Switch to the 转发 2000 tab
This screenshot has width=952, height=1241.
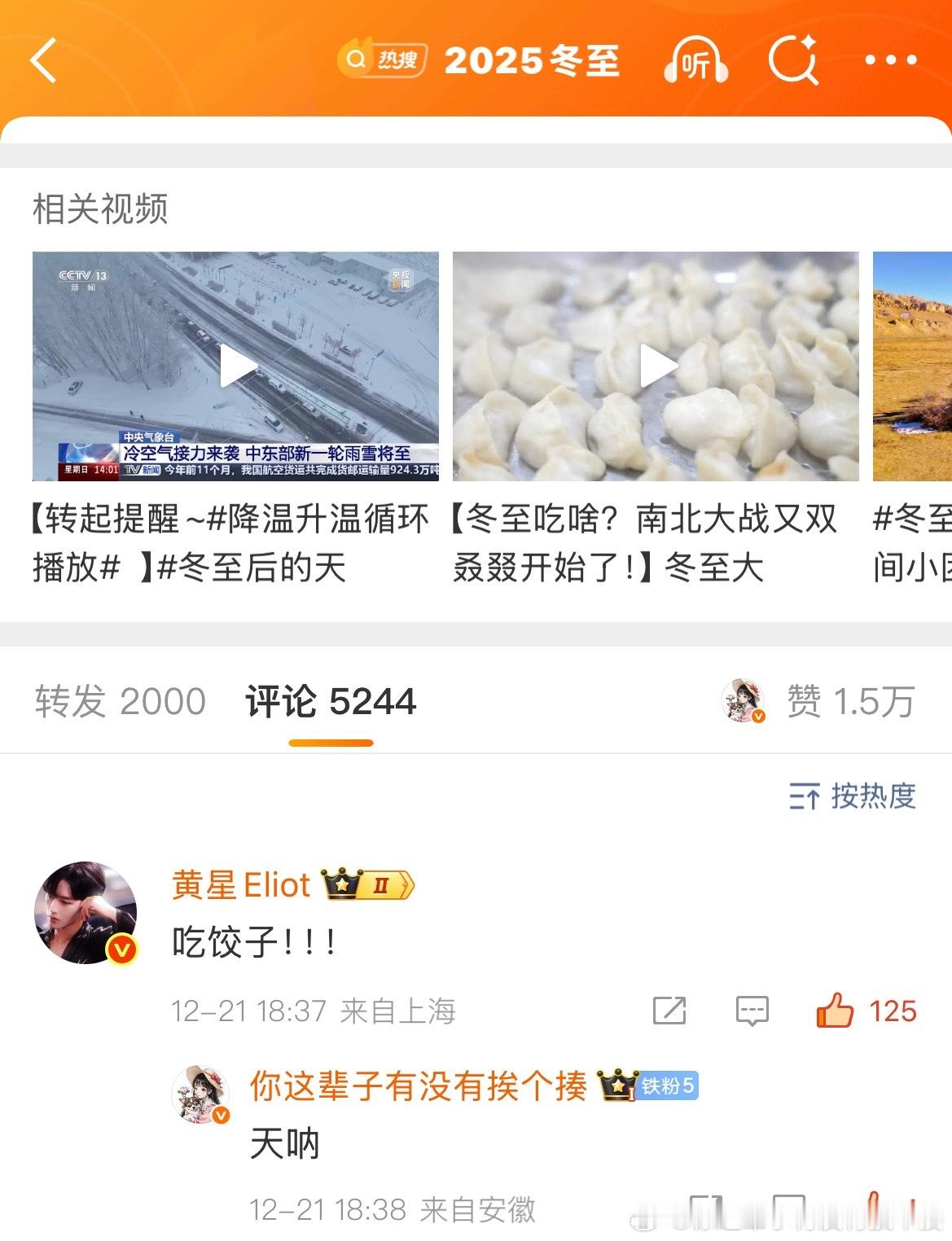click(119, 701)
